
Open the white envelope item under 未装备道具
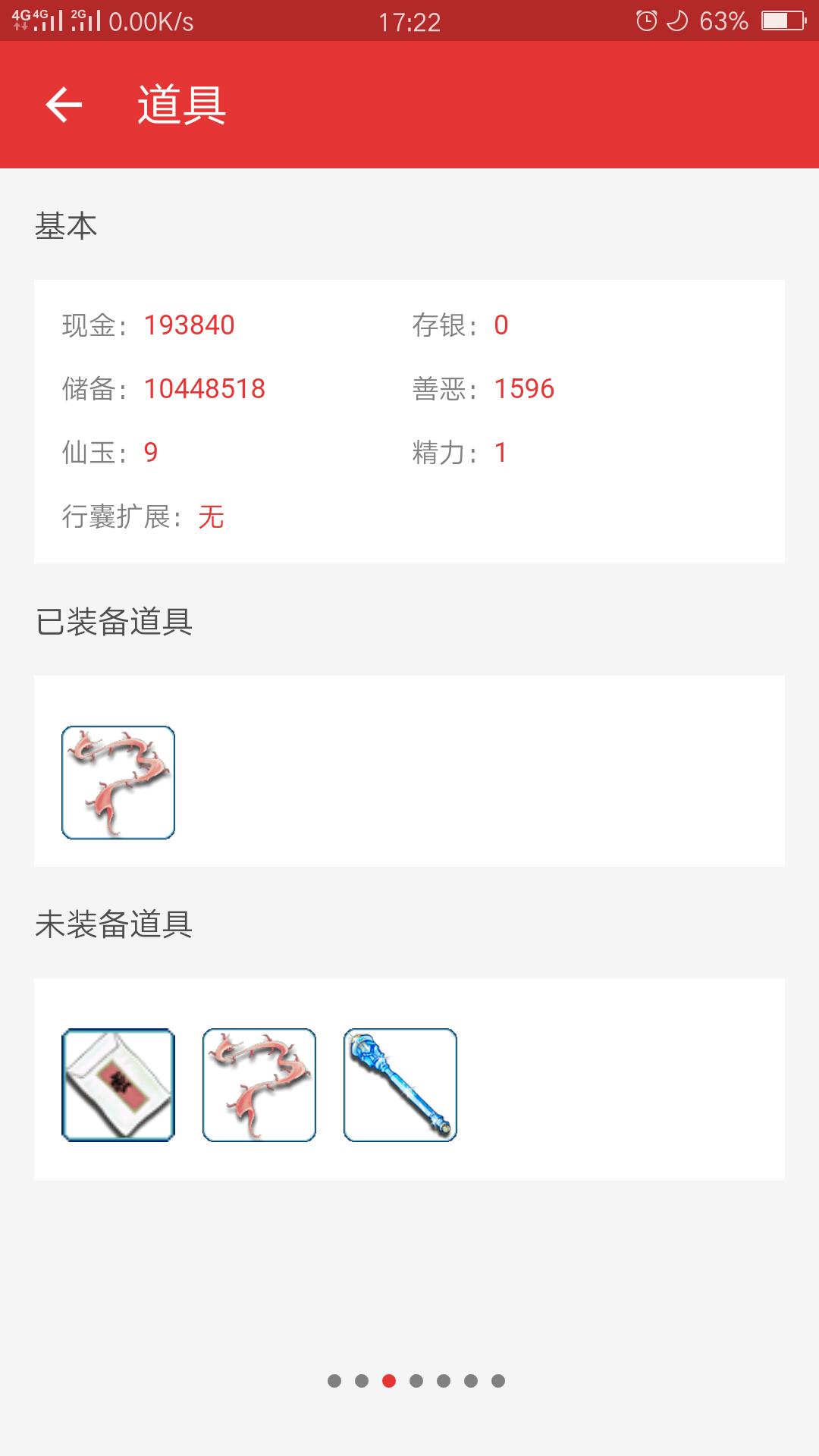tap(118, 1085)
